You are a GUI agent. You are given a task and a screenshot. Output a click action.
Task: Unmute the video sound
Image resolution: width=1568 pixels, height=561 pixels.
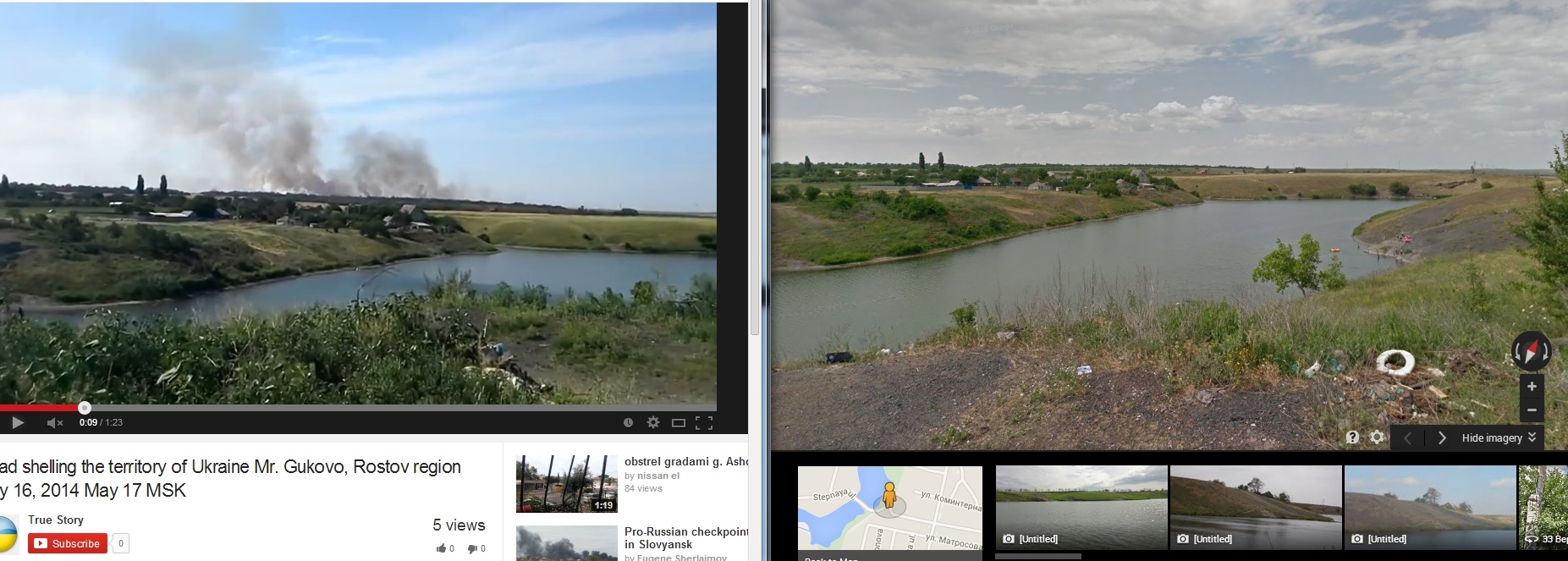55,422
